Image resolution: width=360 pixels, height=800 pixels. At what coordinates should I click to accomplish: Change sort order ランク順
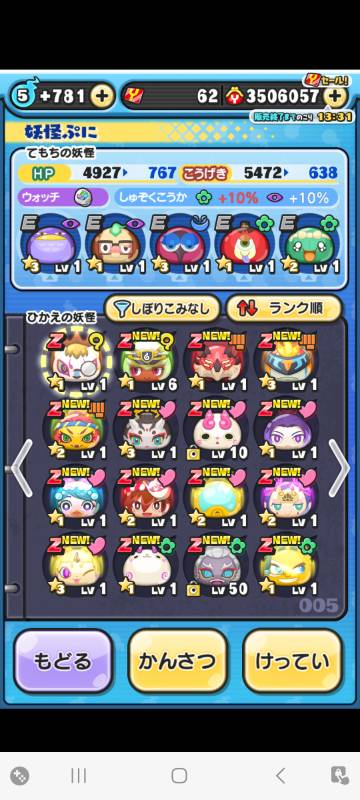(283, 308)
